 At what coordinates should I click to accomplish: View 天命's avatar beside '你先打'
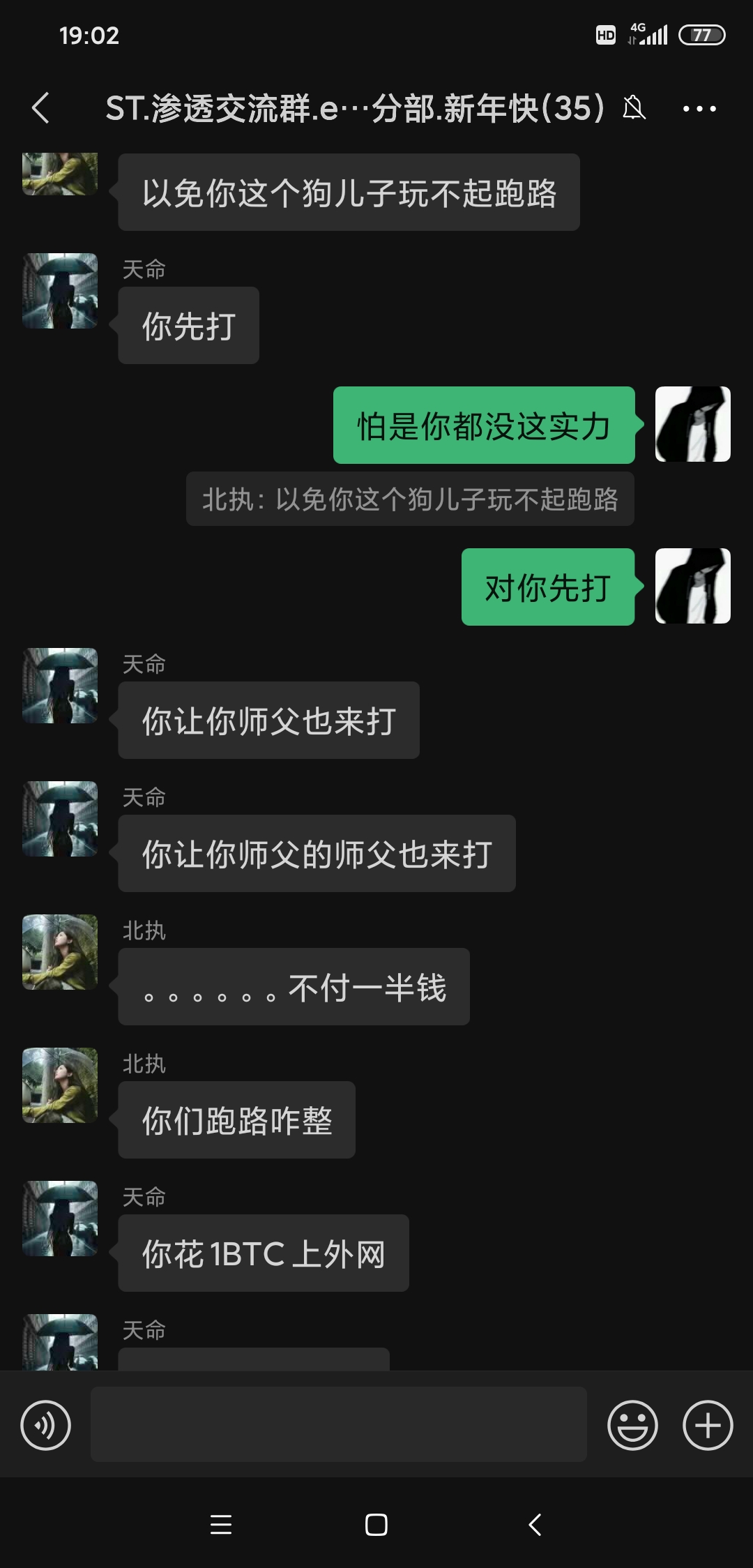point(60,291)
